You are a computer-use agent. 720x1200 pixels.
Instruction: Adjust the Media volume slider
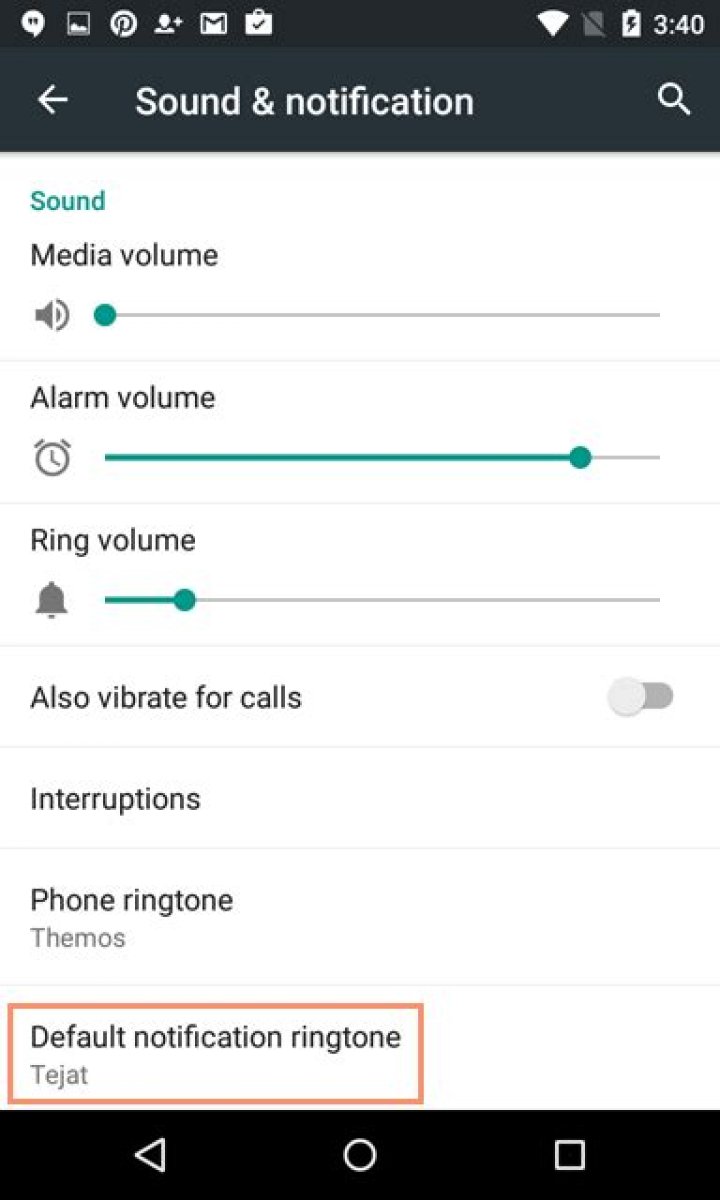(104, 314)
